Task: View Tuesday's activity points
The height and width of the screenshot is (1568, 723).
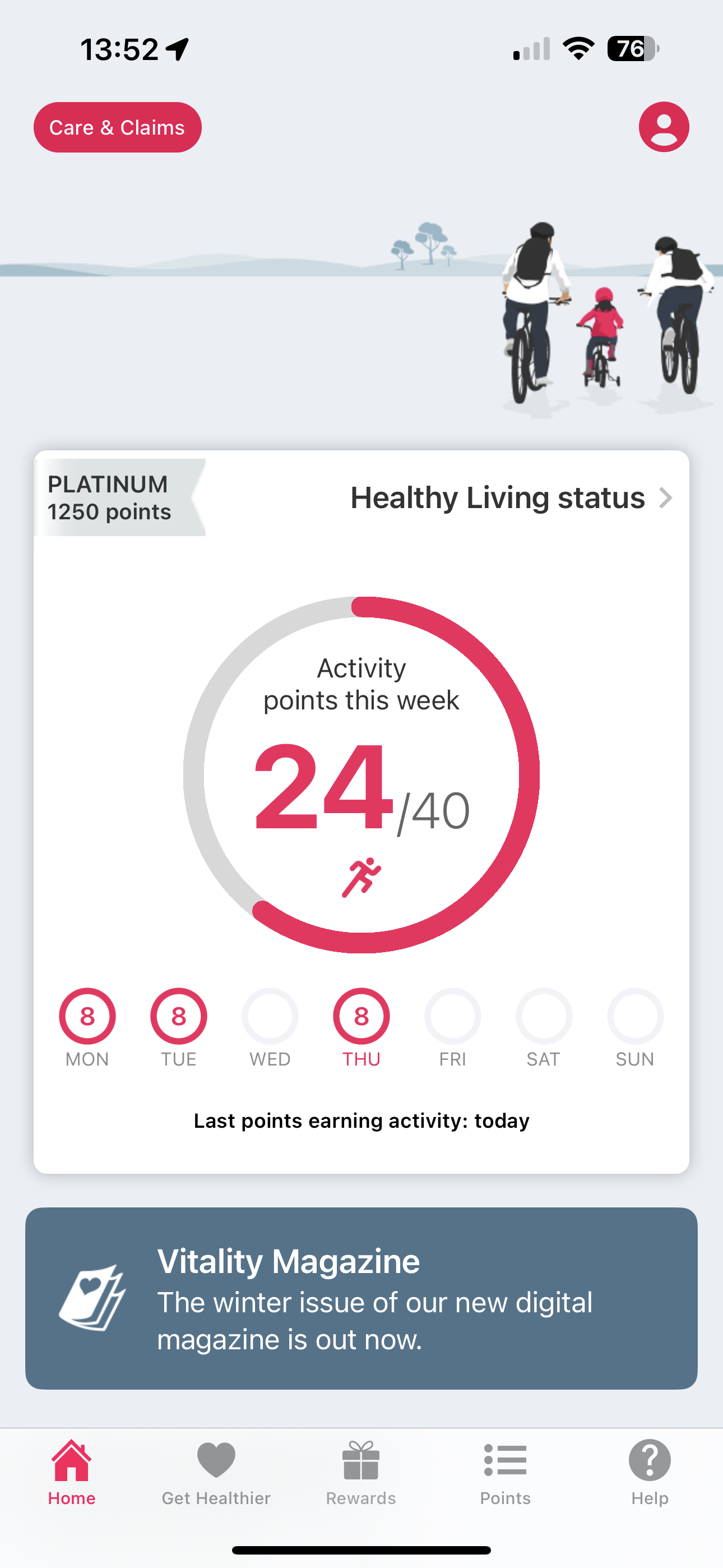Action: (x=178, y=1016)
